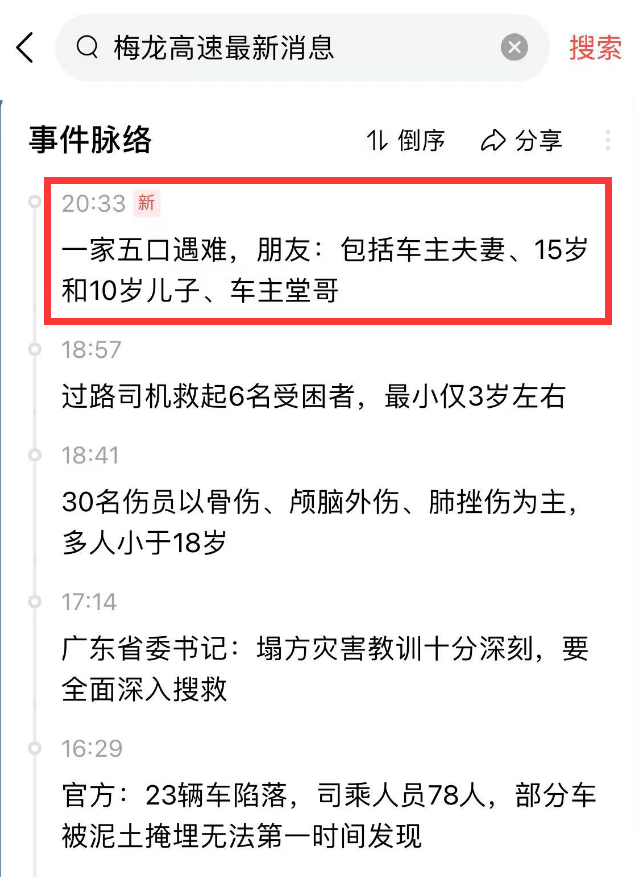Image resolution: width=635 pixels, height=877 pixels.
Task: Go back using the top-left arrow
Action: pos(26,48)
